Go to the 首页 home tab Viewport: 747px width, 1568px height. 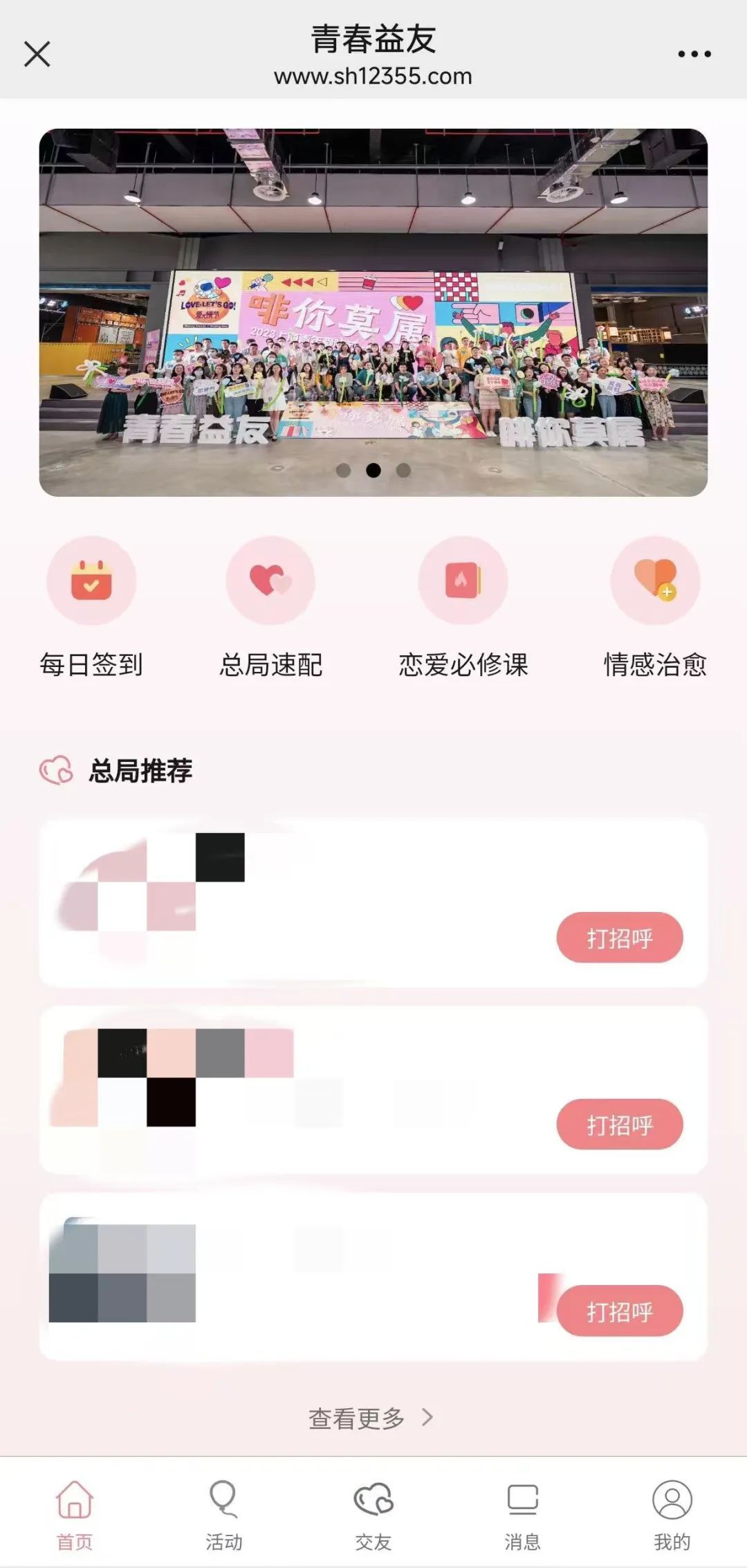pos(75,1513)
